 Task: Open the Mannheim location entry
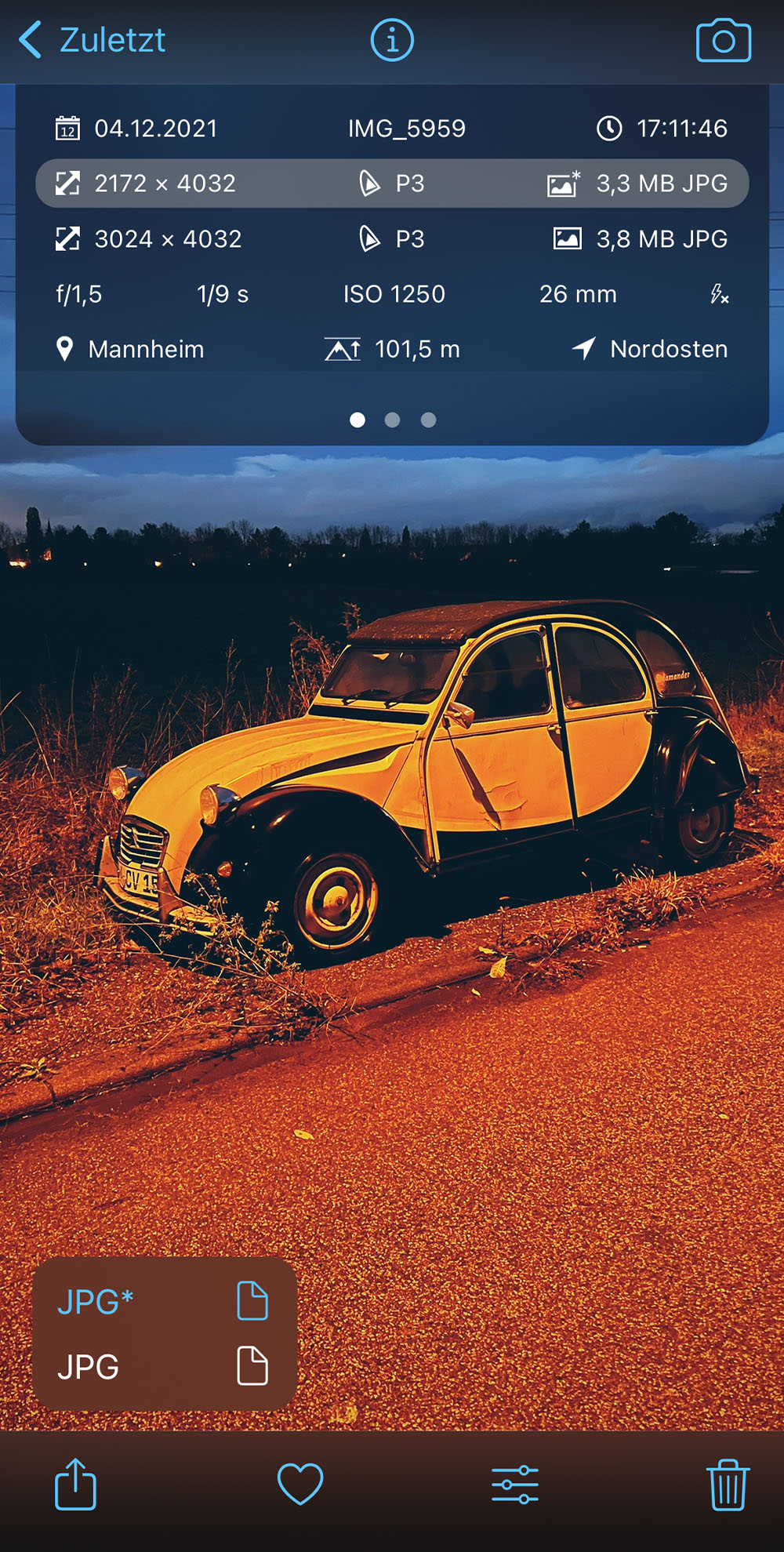[132, 349]
